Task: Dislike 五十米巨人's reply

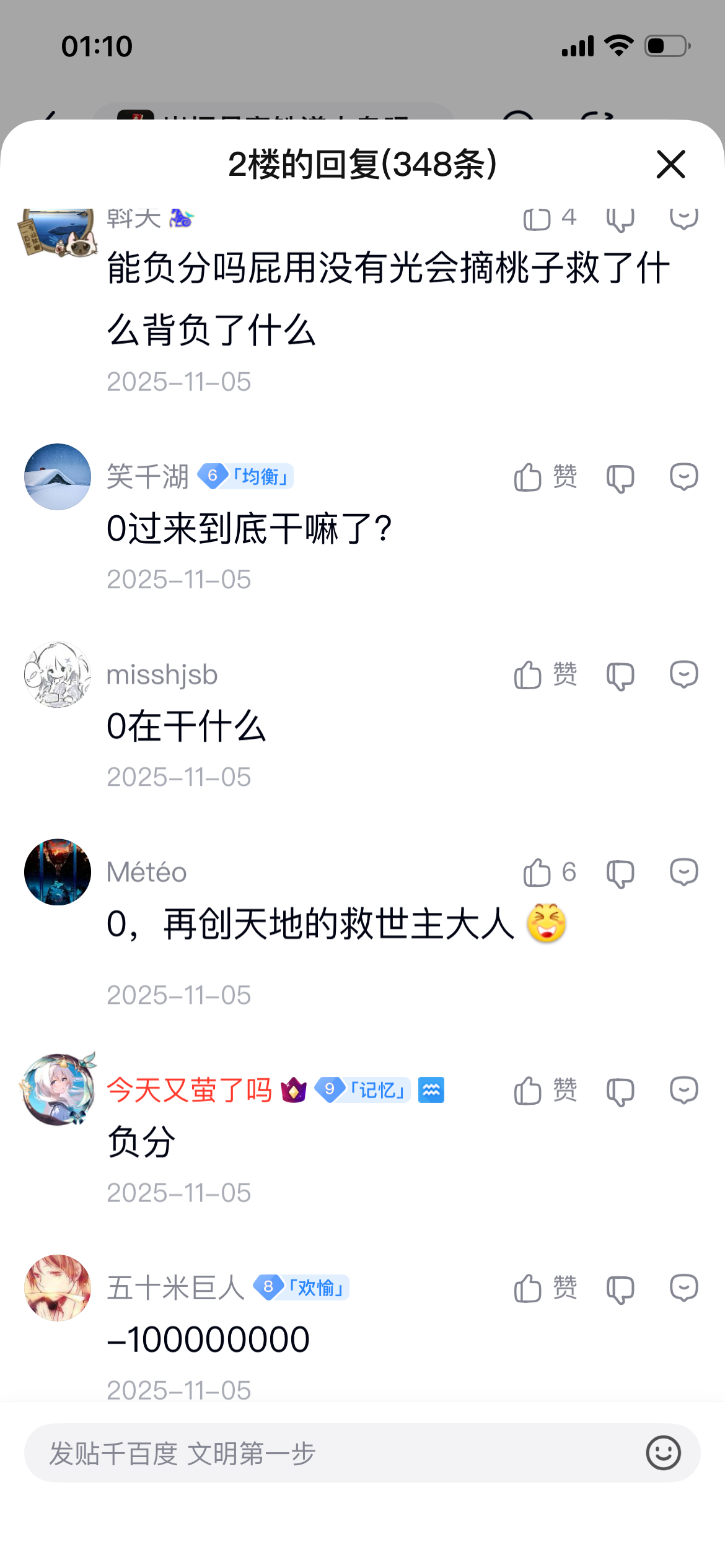Action: tap(620, 1290)
